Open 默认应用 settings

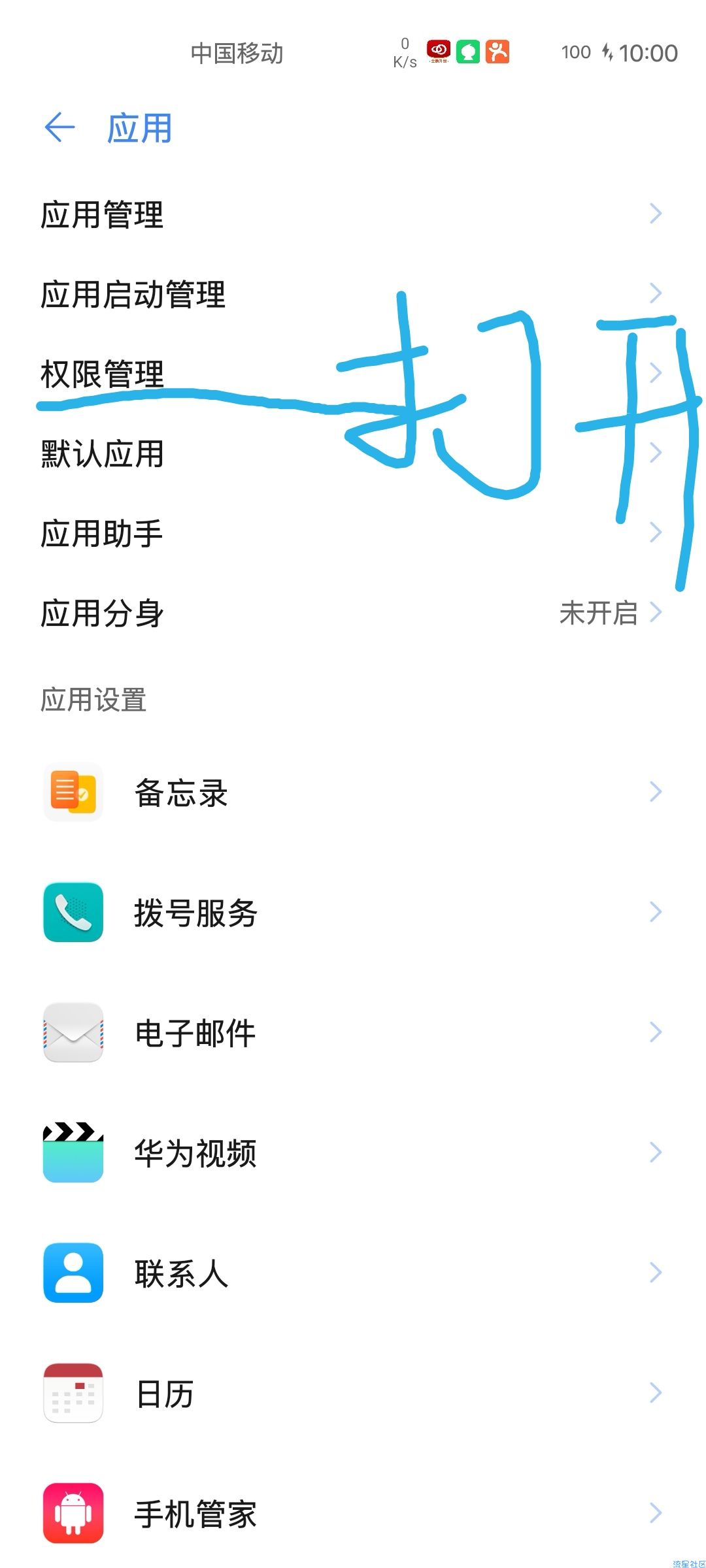102,453
